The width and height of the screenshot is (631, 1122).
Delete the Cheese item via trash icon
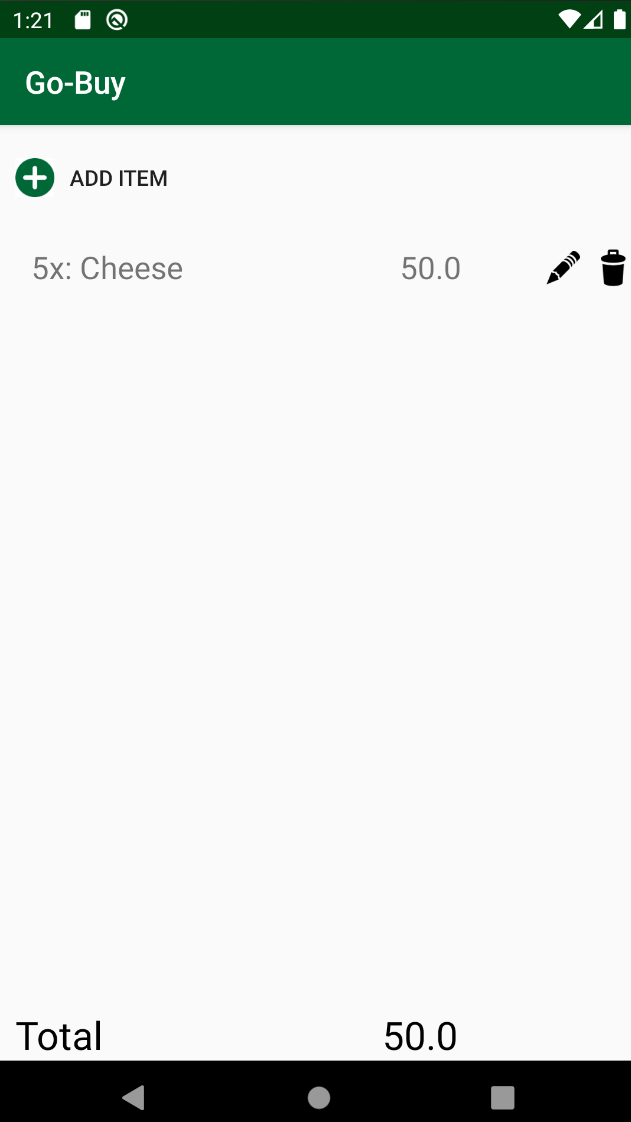point(613,268)
